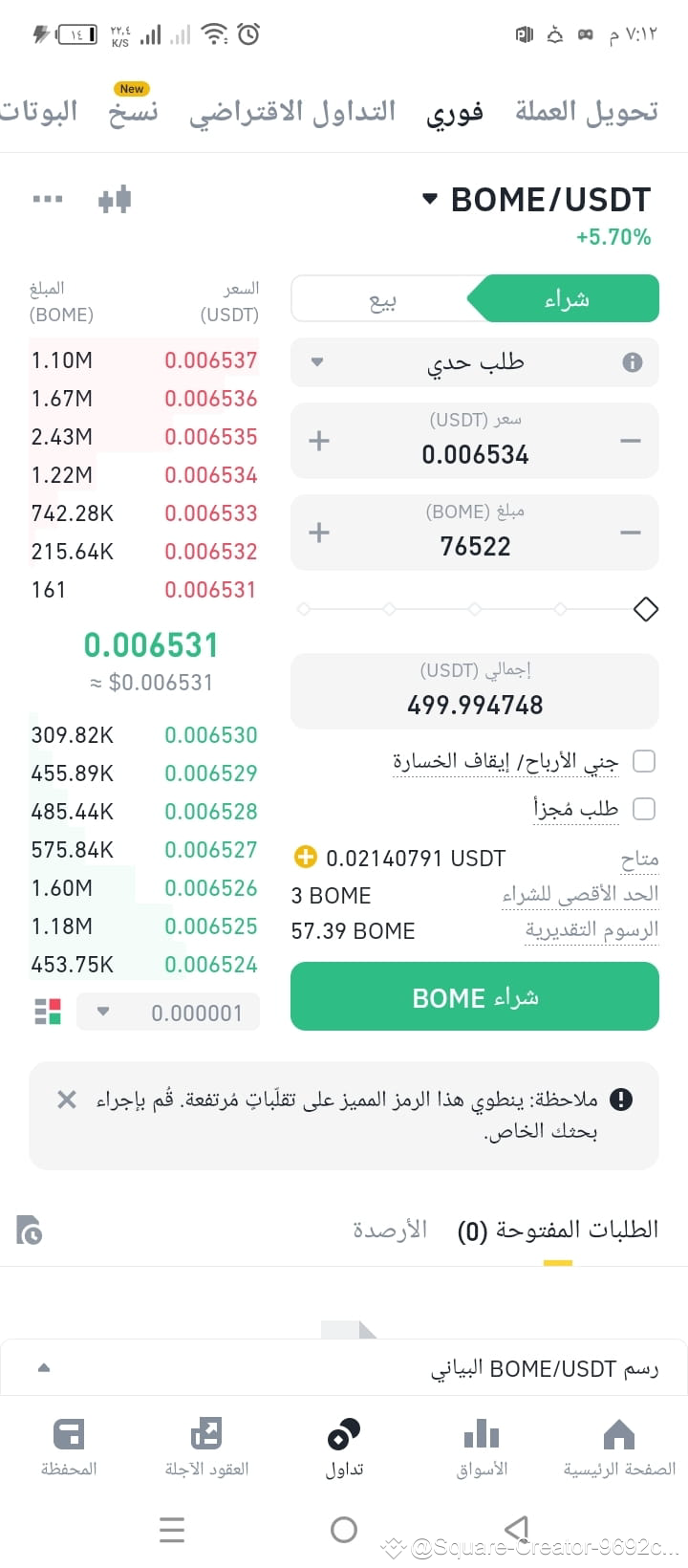
Task: Open the 0.000001 price precision dropdown
Action: click(x=168, y=1011)
